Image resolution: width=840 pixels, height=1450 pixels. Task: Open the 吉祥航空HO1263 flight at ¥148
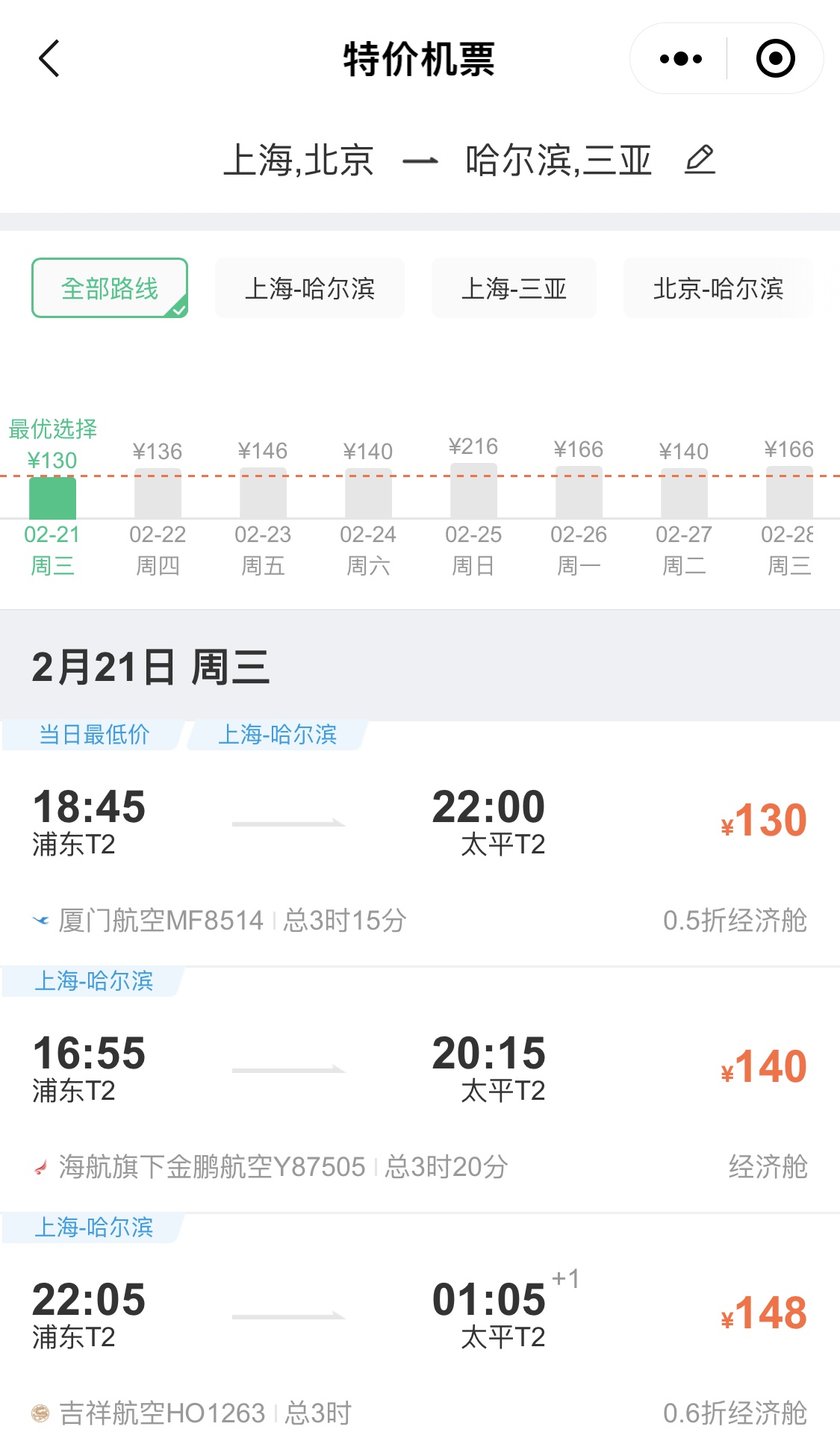tap(420, 1333)
